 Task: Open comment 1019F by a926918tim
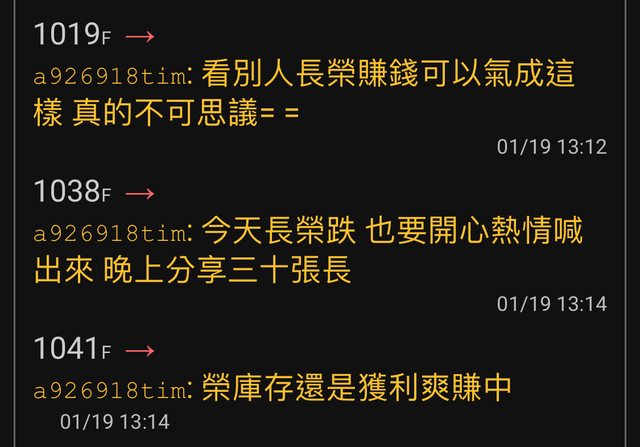tap(320, 92)
